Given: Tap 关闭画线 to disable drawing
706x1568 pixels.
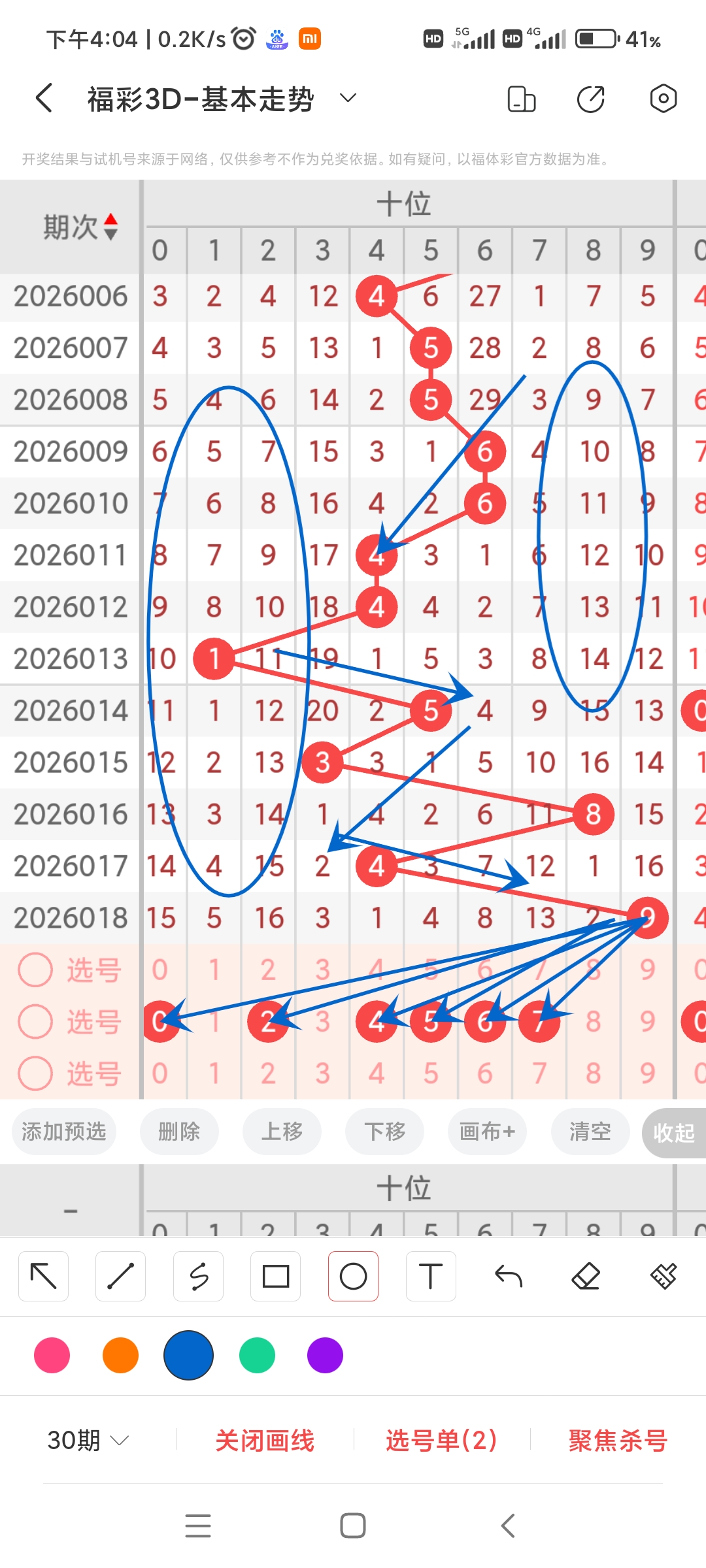Looking at the screenshot, I should pos(265,1440).
